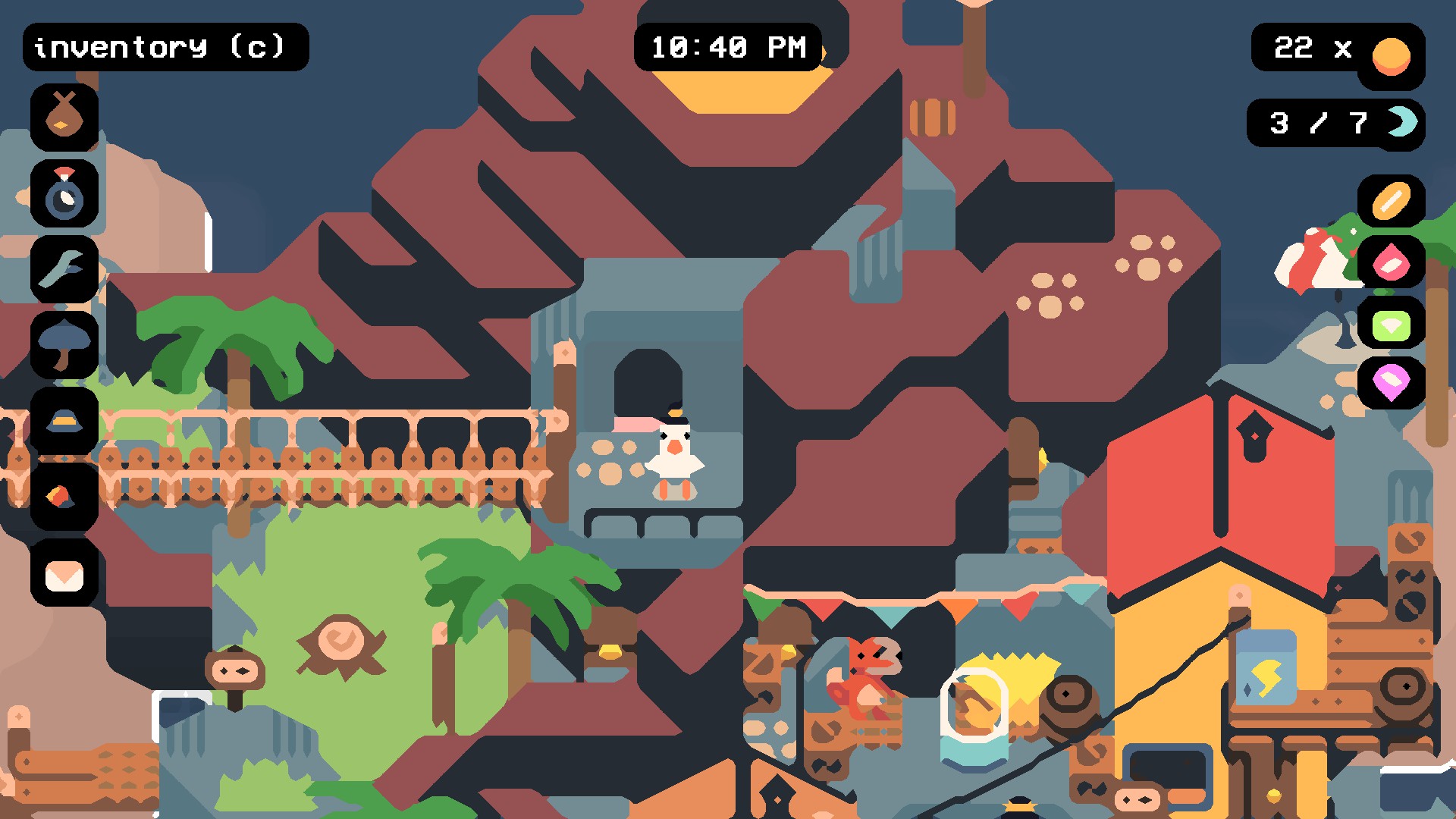This screenshot has width=1456, height=819.
Task: Tap the magenta gem slot
Action: [1392, 383]
